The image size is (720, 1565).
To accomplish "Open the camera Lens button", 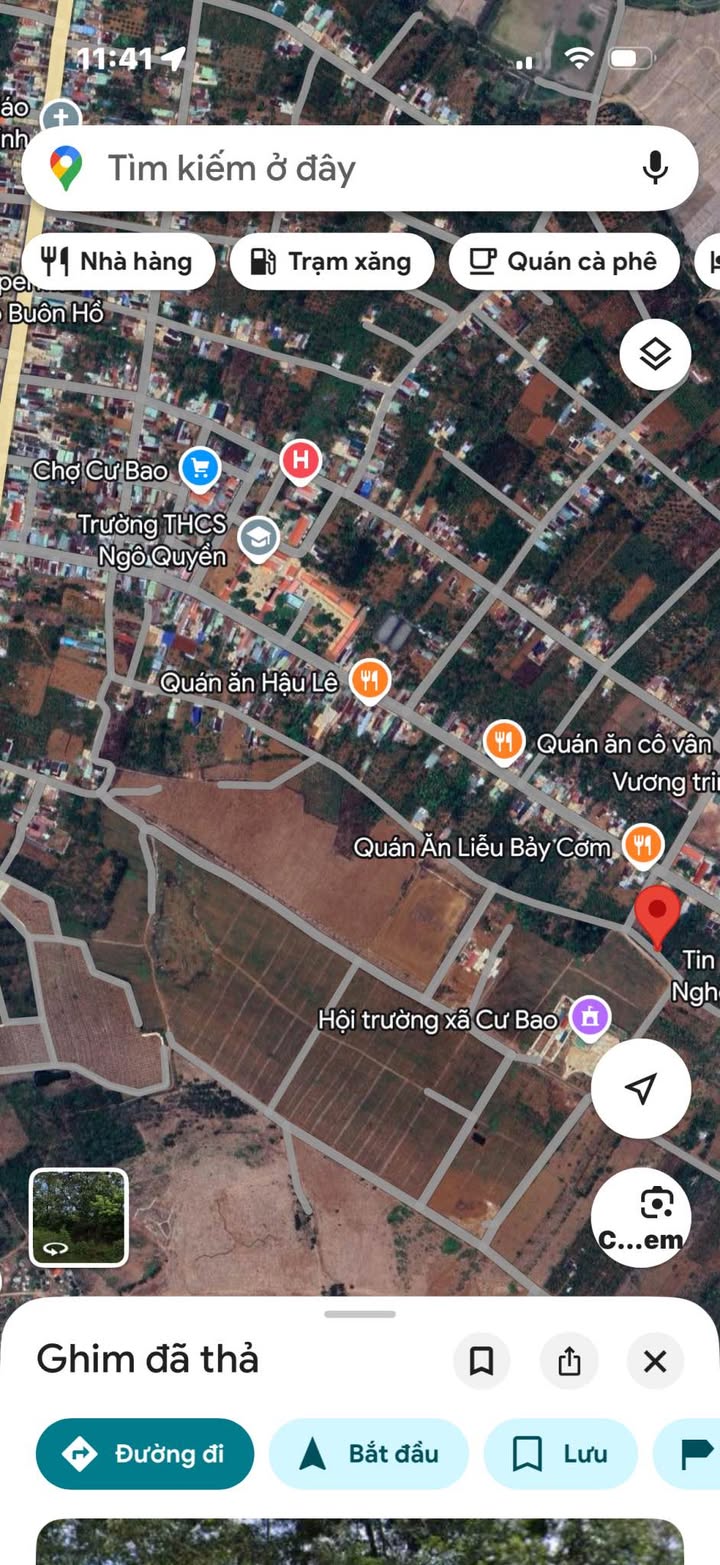I will tap(641, 1216).
